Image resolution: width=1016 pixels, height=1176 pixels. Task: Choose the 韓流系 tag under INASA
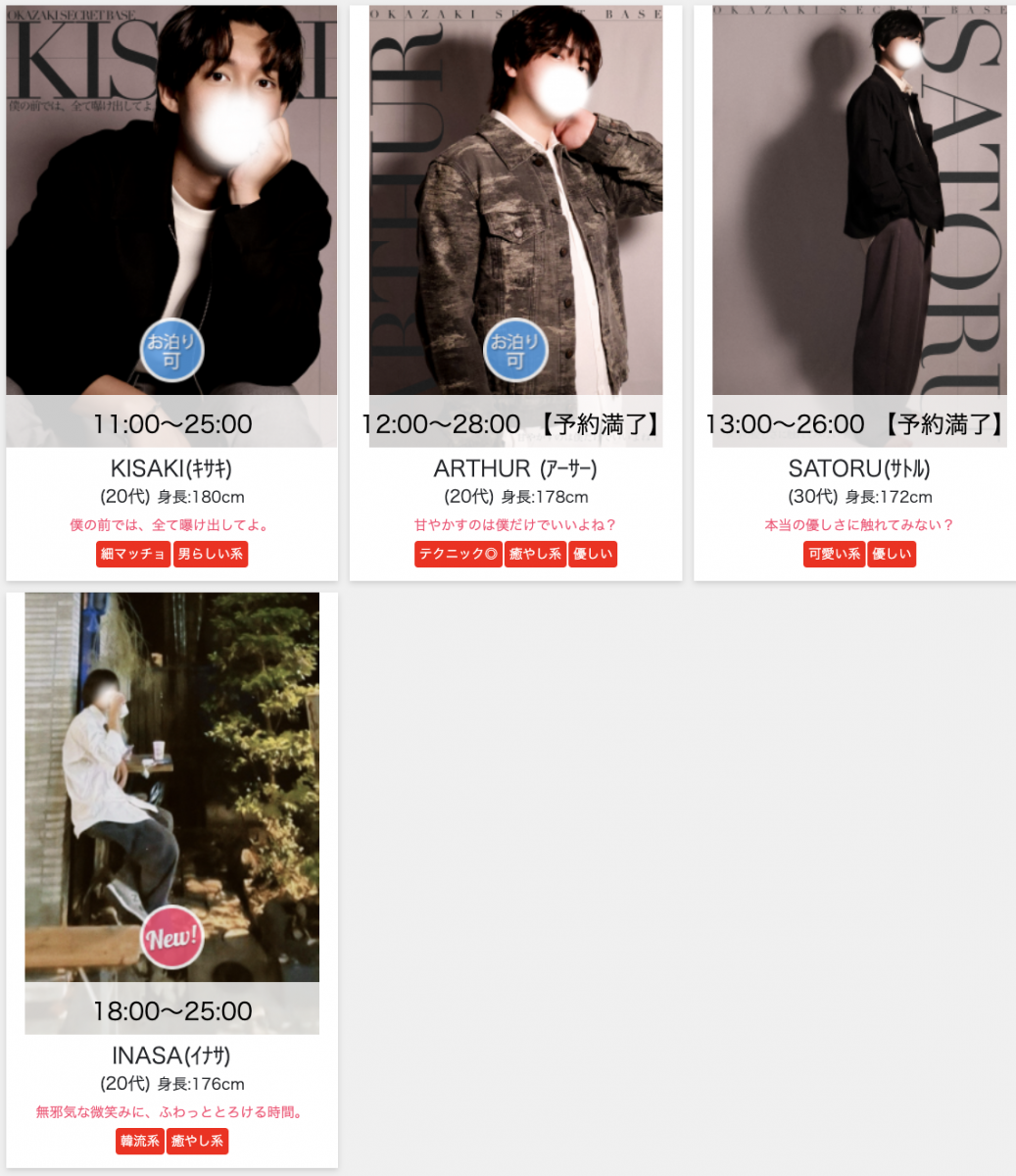tap(140, 1141)
